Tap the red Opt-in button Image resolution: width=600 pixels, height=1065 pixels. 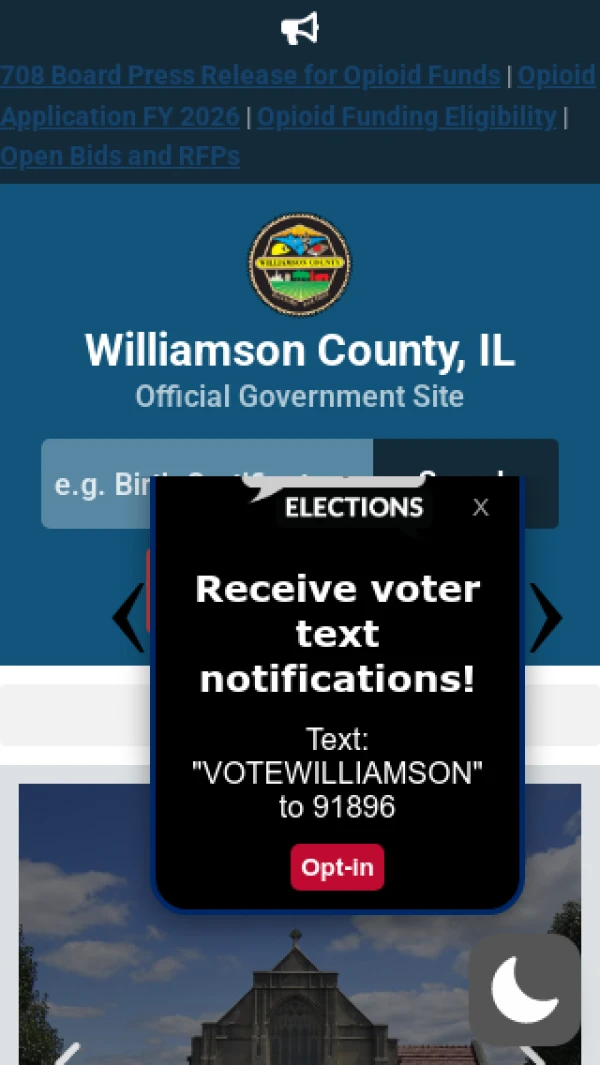337,867
